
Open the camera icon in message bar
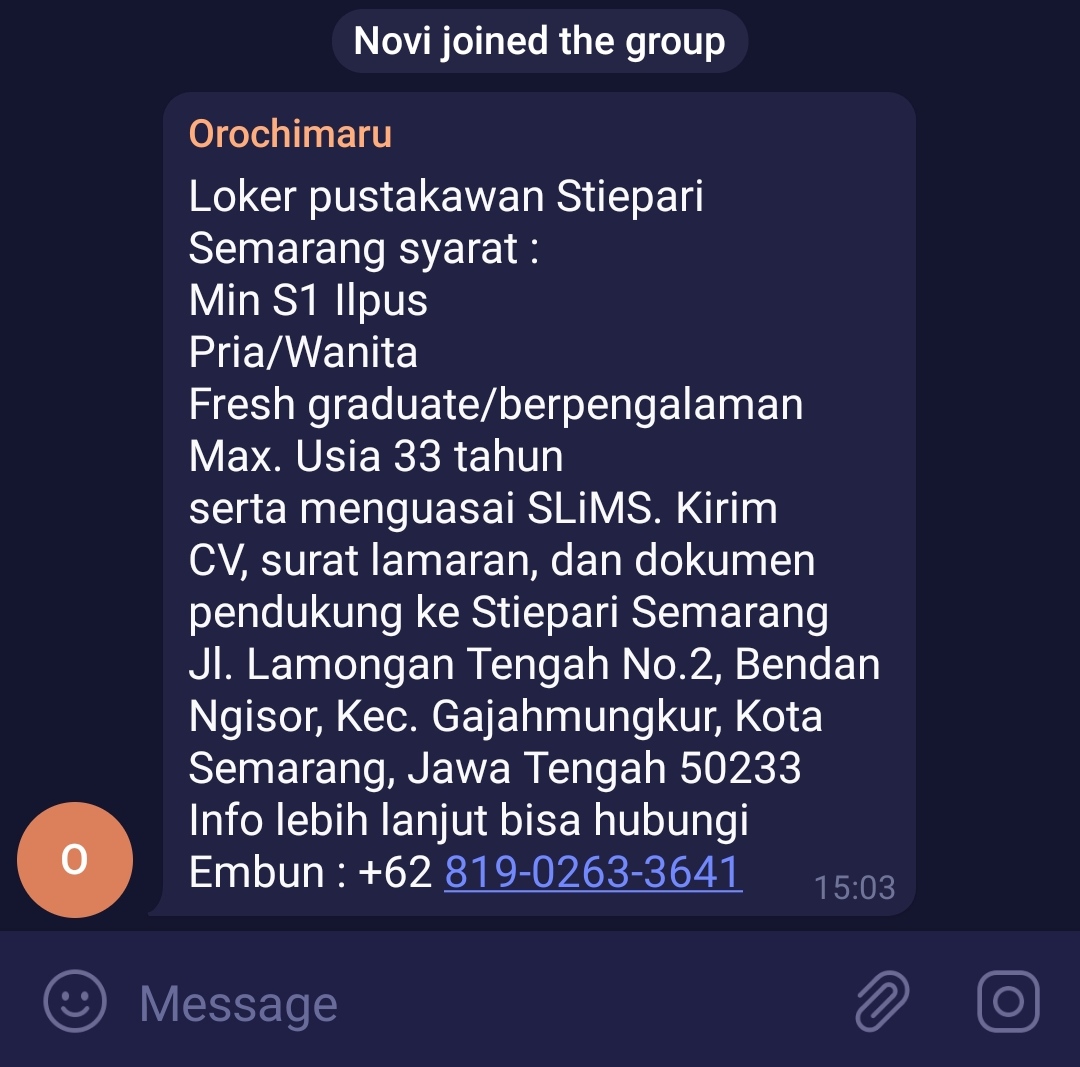tap(1008, 1001)
